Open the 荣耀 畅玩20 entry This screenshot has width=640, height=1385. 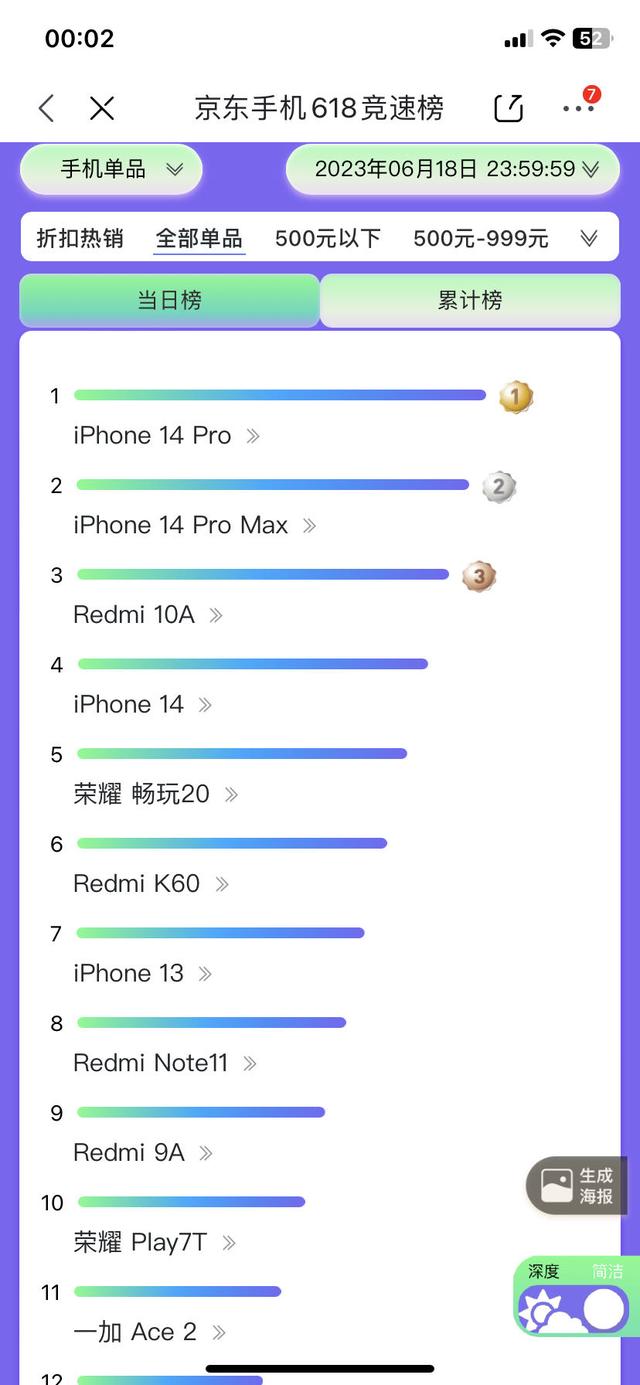pos(155,794)
